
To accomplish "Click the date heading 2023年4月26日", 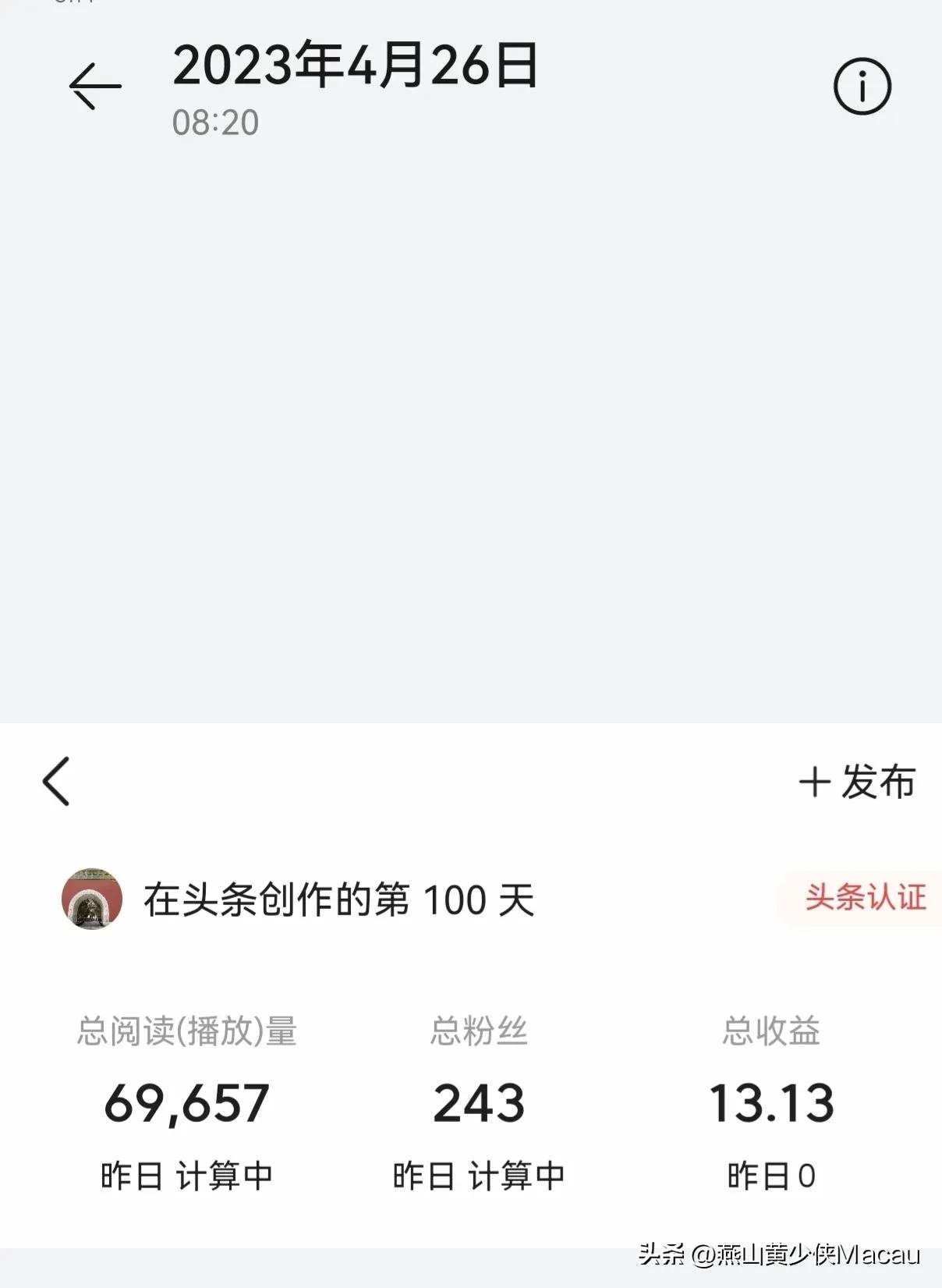I will click(x=359, y=69).
